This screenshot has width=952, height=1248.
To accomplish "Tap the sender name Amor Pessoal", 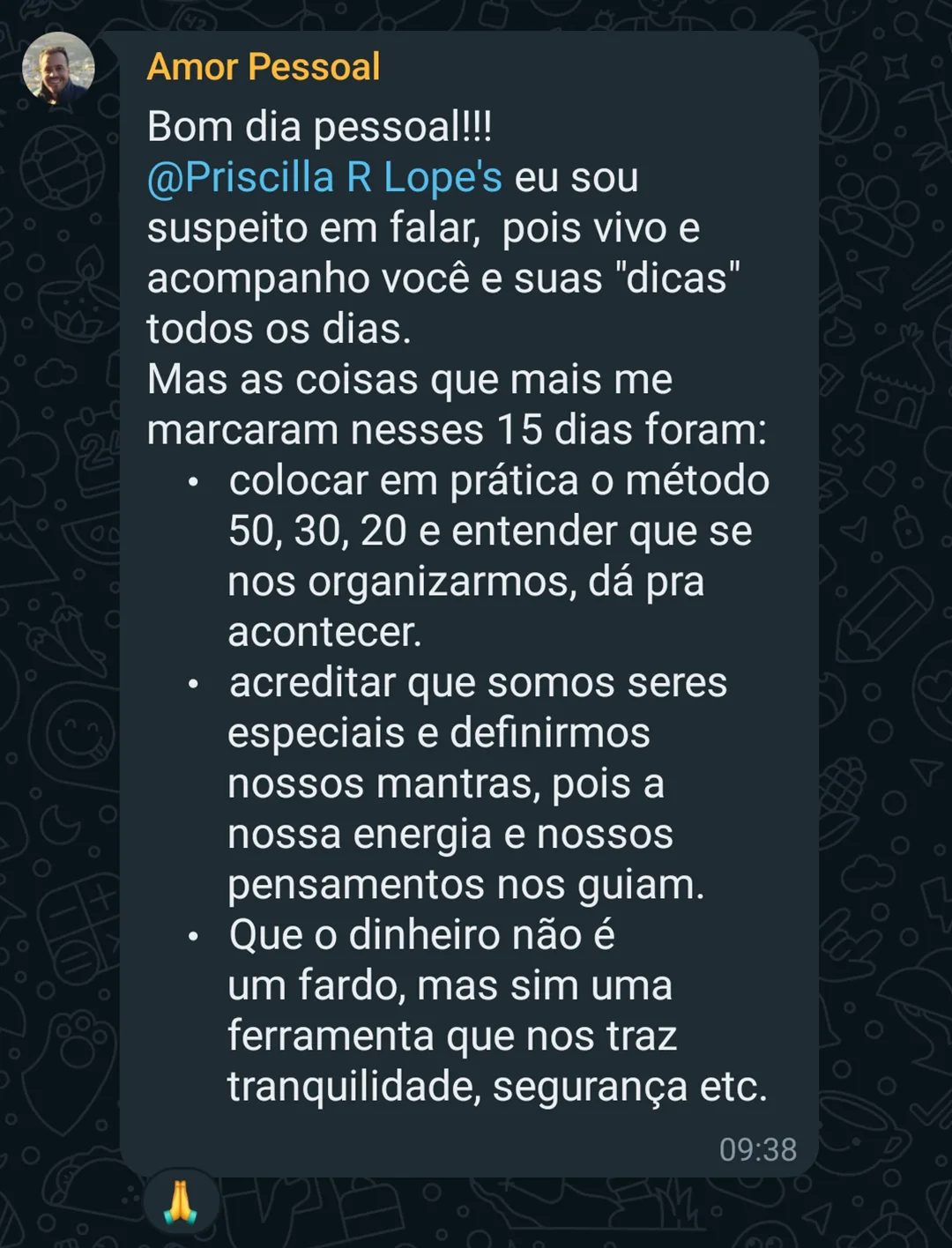I will pos(264,66).
